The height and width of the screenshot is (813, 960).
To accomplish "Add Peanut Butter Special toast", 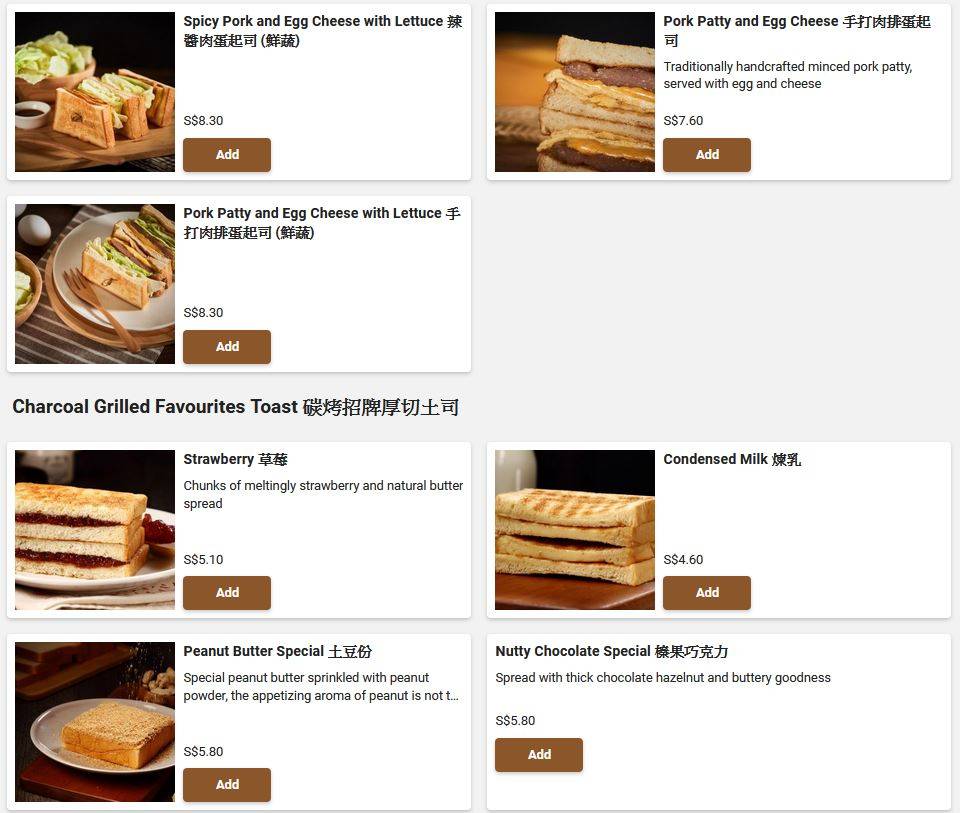I will pos(227,785).
